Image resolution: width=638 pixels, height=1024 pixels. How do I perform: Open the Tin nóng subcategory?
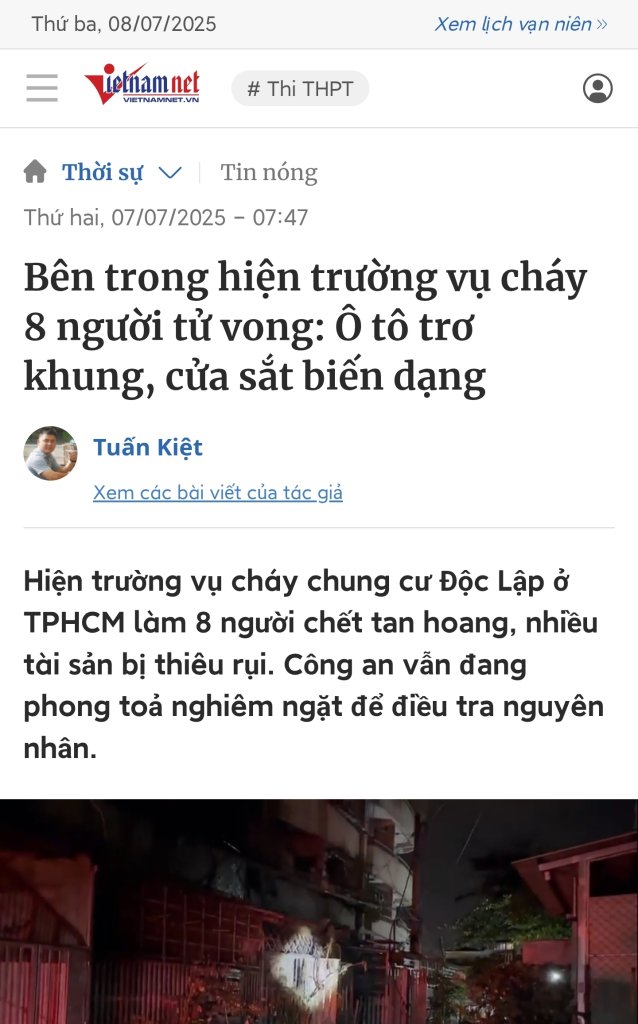point(269,172)
